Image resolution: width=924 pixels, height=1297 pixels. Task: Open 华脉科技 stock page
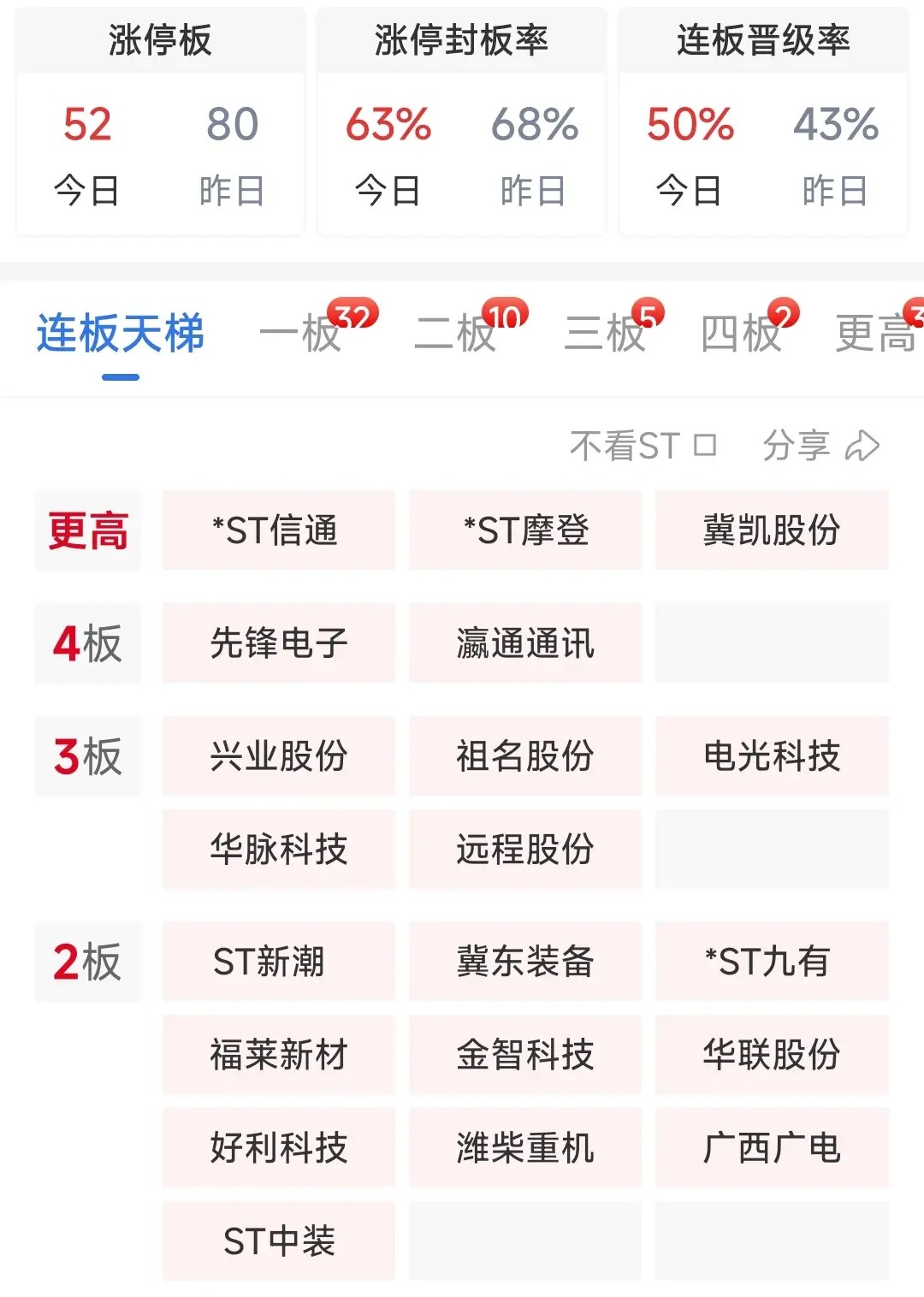coord(279,850)
